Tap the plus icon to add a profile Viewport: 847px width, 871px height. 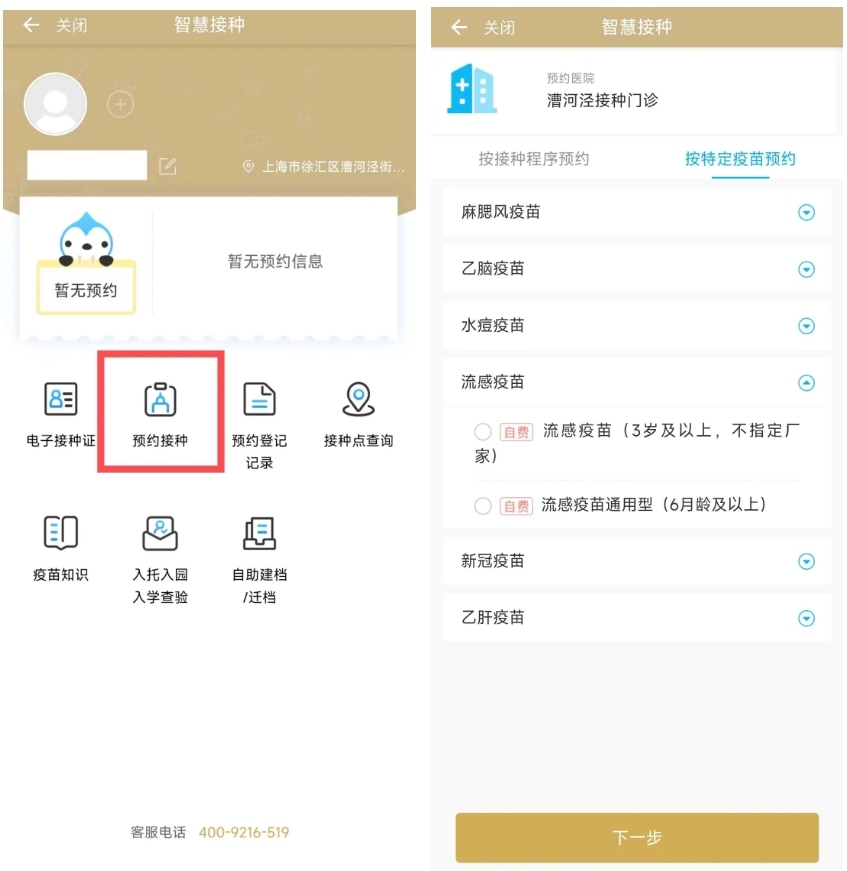[121, 104]
